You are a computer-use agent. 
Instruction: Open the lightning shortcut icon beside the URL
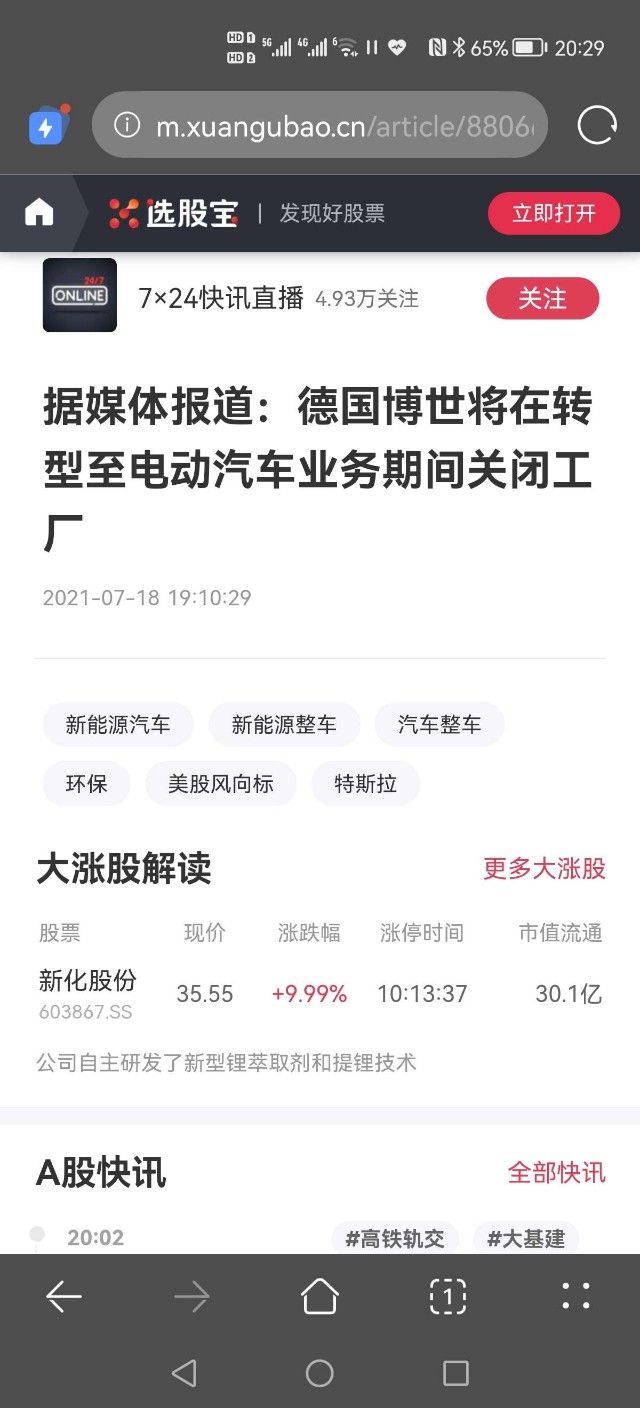(48, 125)
